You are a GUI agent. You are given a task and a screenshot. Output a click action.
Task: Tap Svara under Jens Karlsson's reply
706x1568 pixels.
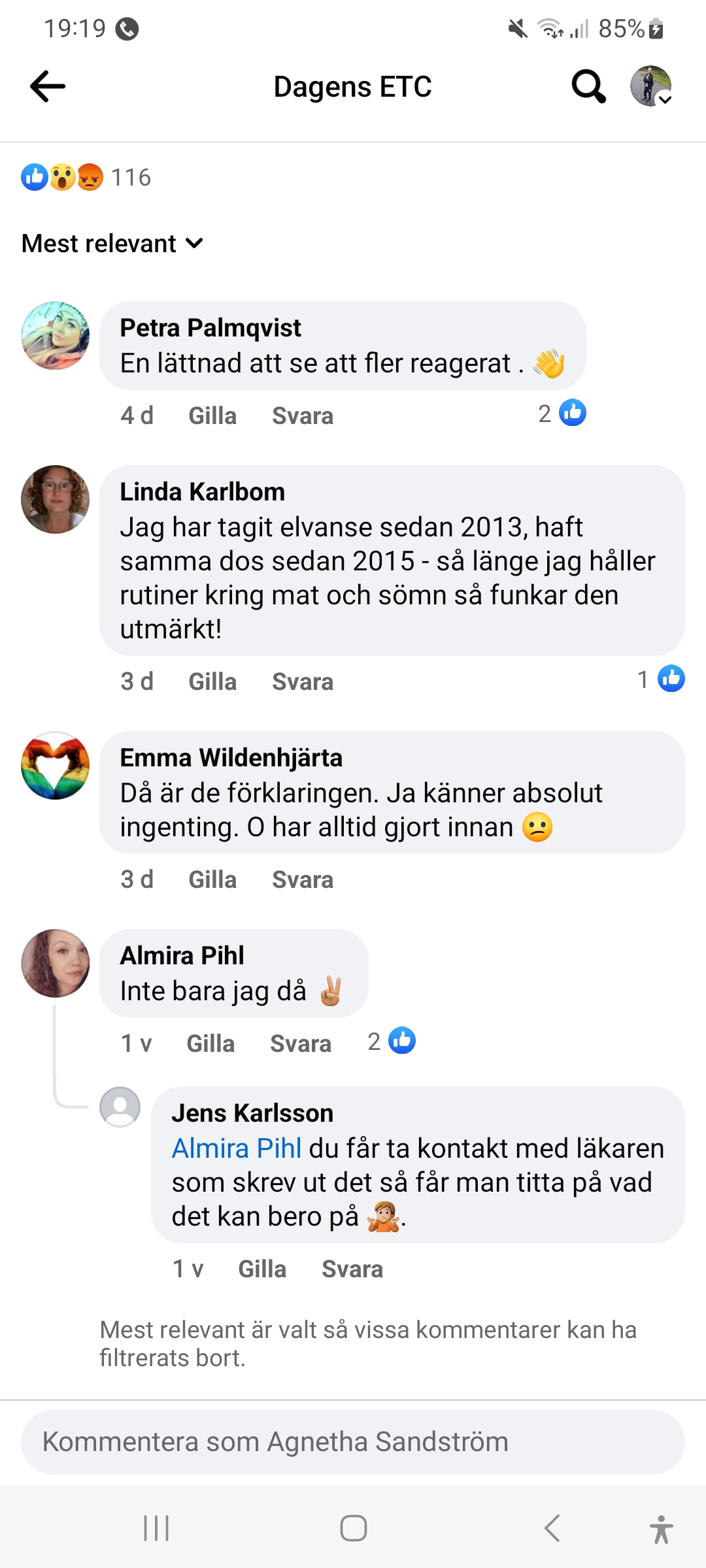pyautogui.click(x=352, y=1269)
